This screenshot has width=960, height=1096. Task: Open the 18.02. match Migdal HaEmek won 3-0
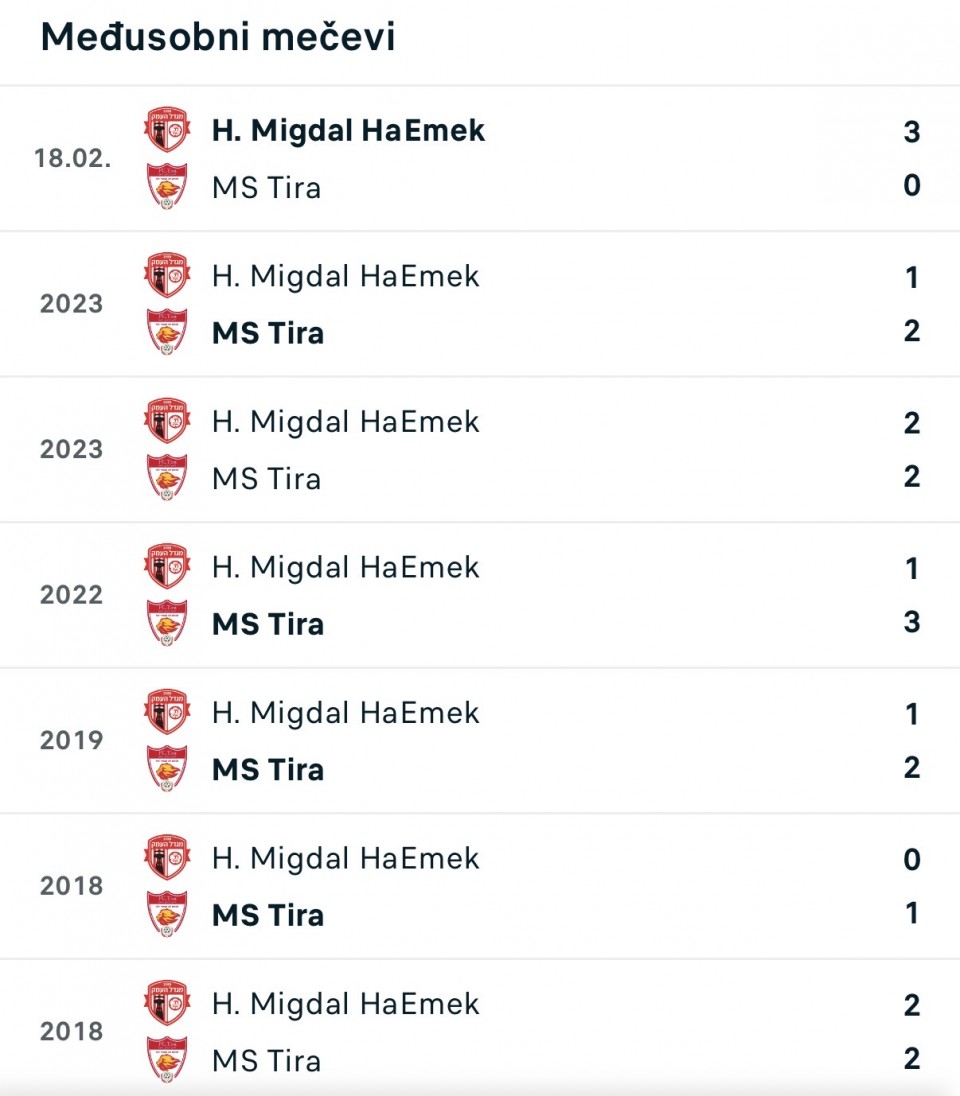(x=480, y=159)
